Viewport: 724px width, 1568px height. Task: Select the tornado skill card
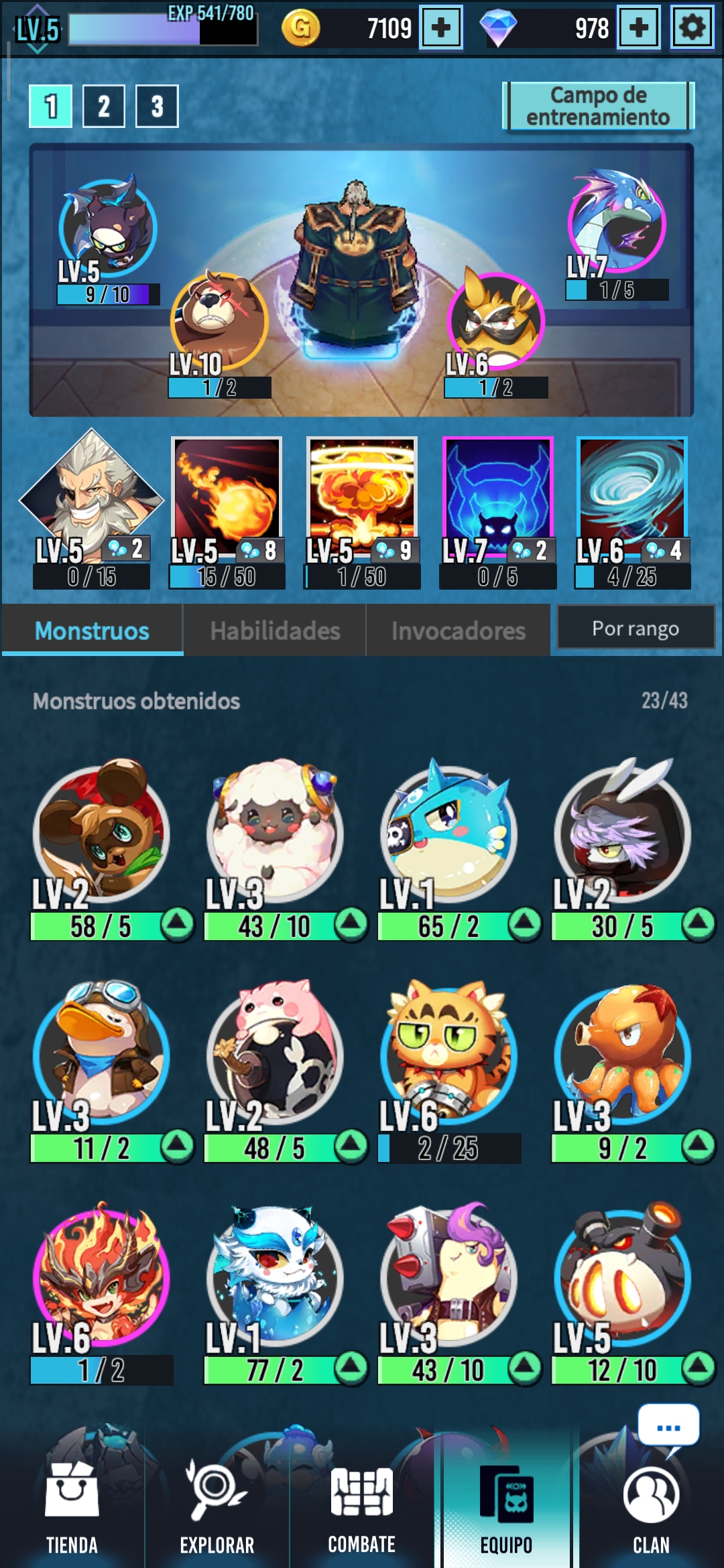pos(632,513)
